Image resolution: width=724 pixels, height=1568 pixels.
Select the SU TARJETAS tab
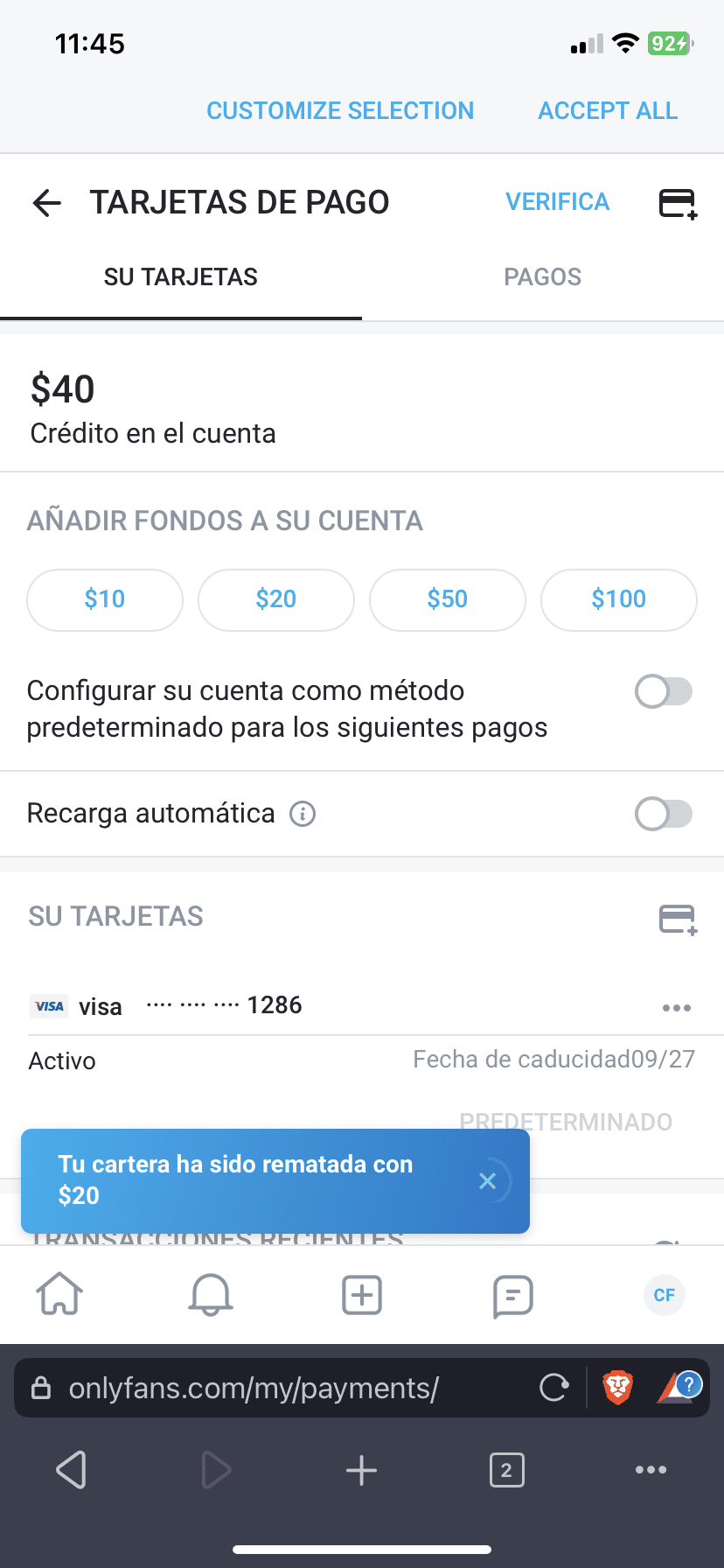point(181,277)
